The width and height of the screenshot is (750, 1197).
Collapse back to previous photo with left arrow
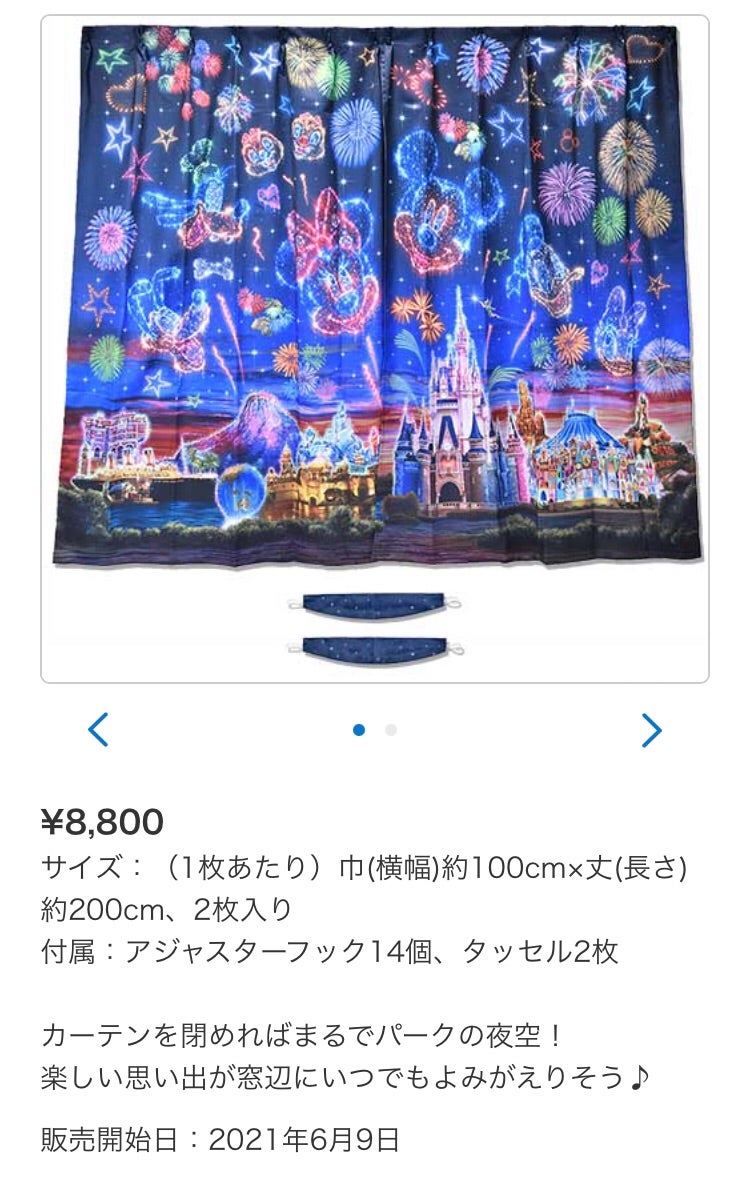point(98,731)
